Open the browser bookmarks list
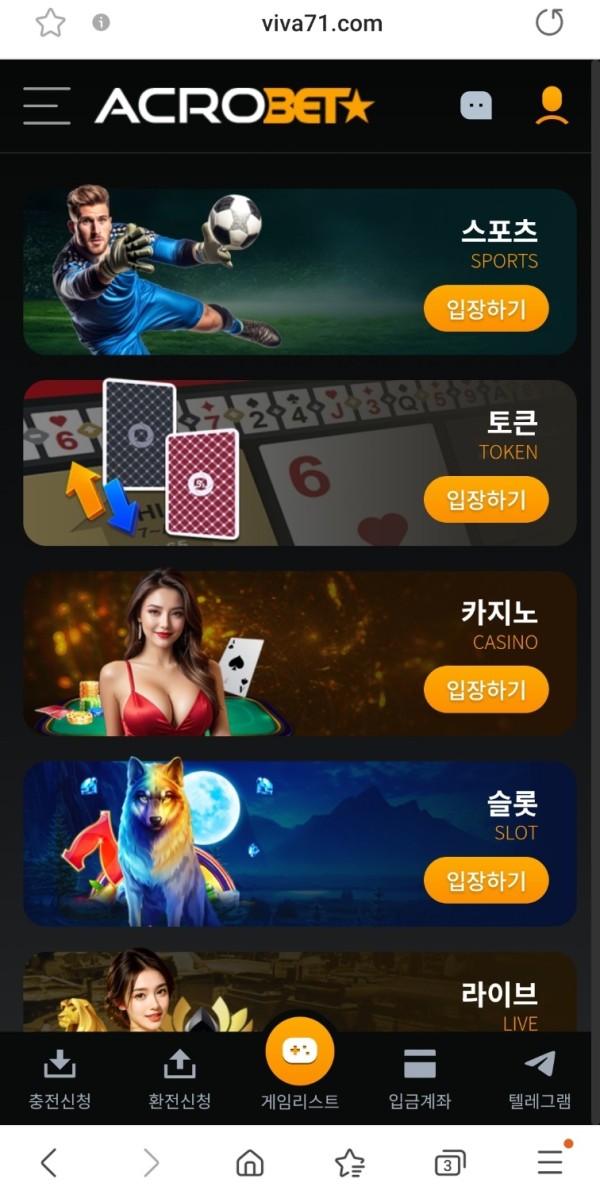This screenshot has width=600, height=1198. (350, 1163)
